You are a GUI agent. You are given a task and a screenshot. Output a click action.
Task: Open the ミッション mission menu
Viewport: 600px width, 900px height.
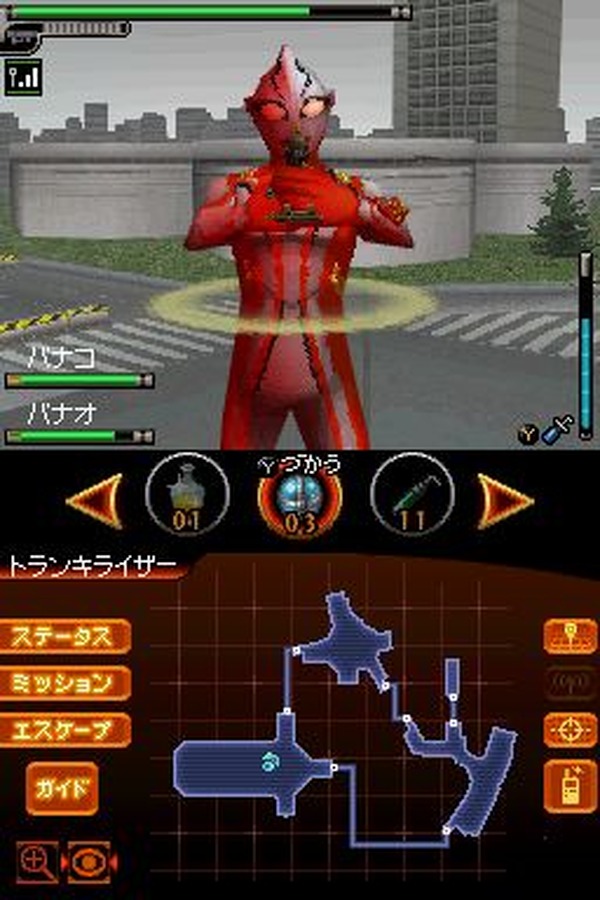[65, 683]
